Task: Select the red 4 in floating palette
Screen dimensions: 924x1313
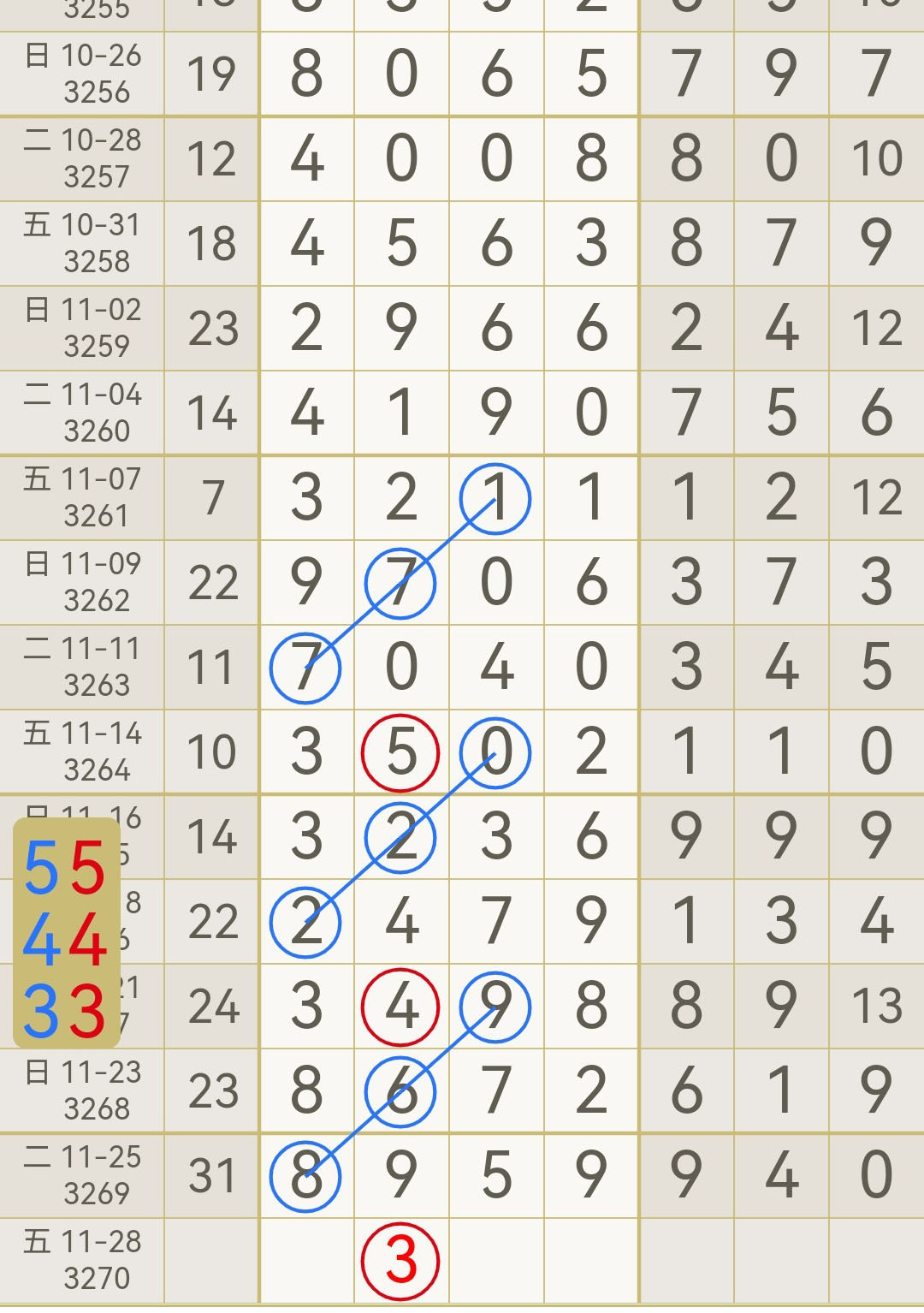Action: pyautogui.click(x=86, y=939)
